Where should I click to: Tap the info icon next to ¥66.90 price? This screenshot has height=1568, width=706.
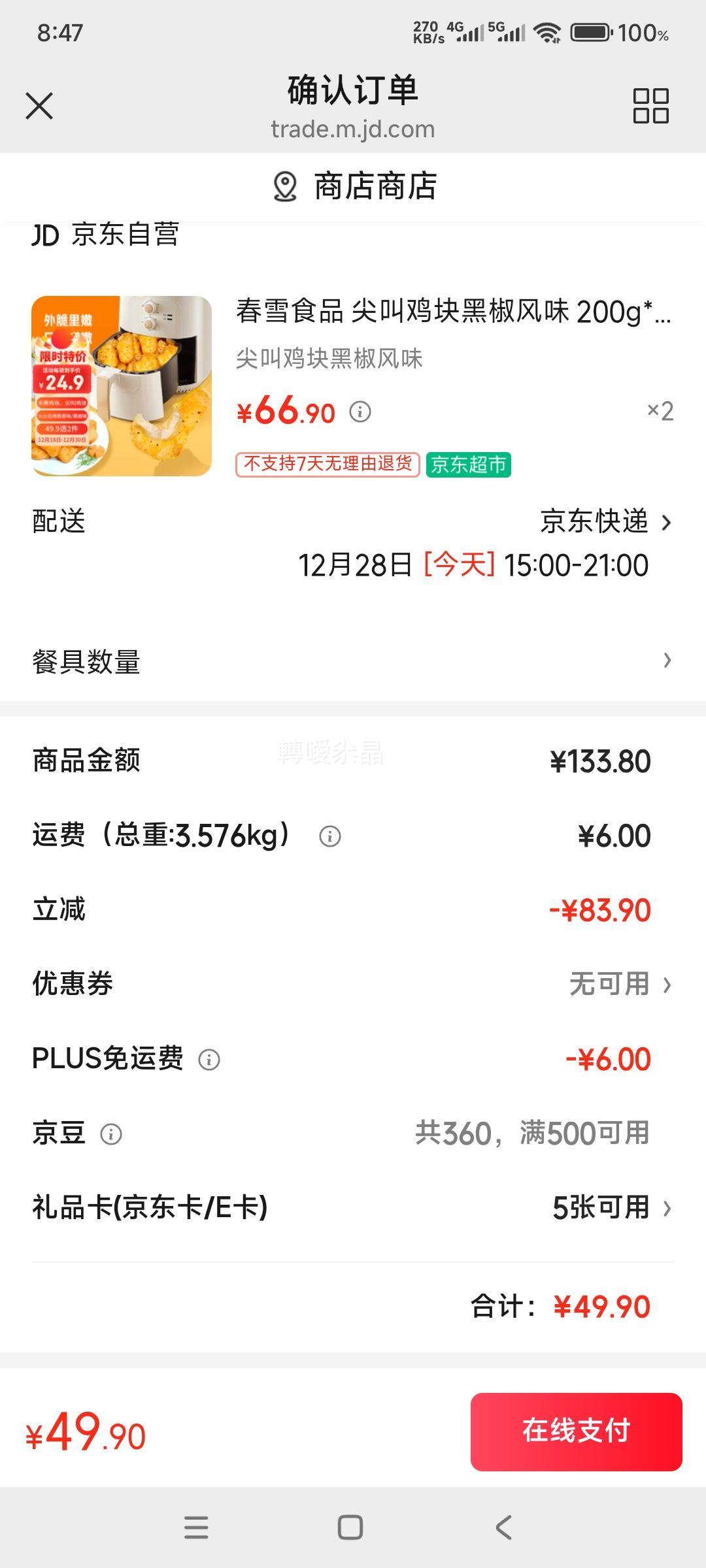pyautogui.click(x=360, y=412)
